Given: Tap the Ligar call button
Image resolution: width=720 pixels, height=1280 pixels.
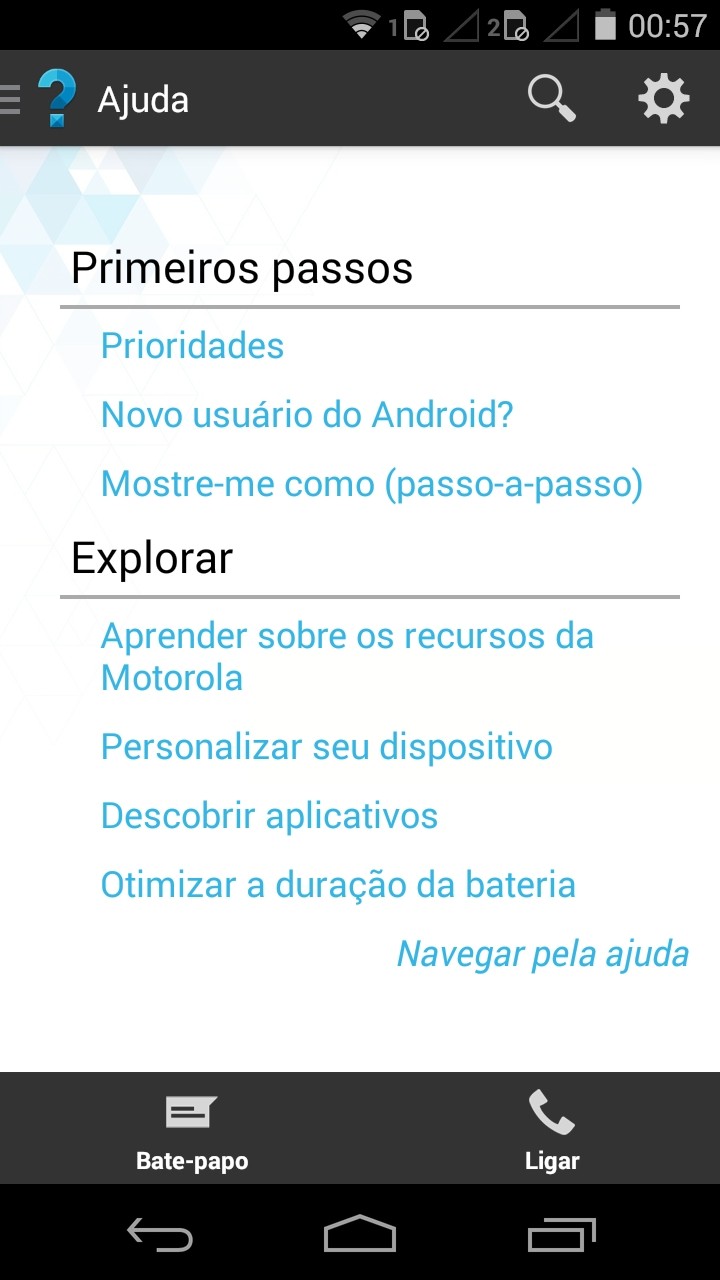Looking at the screenshot, I should click(552, 1129).
